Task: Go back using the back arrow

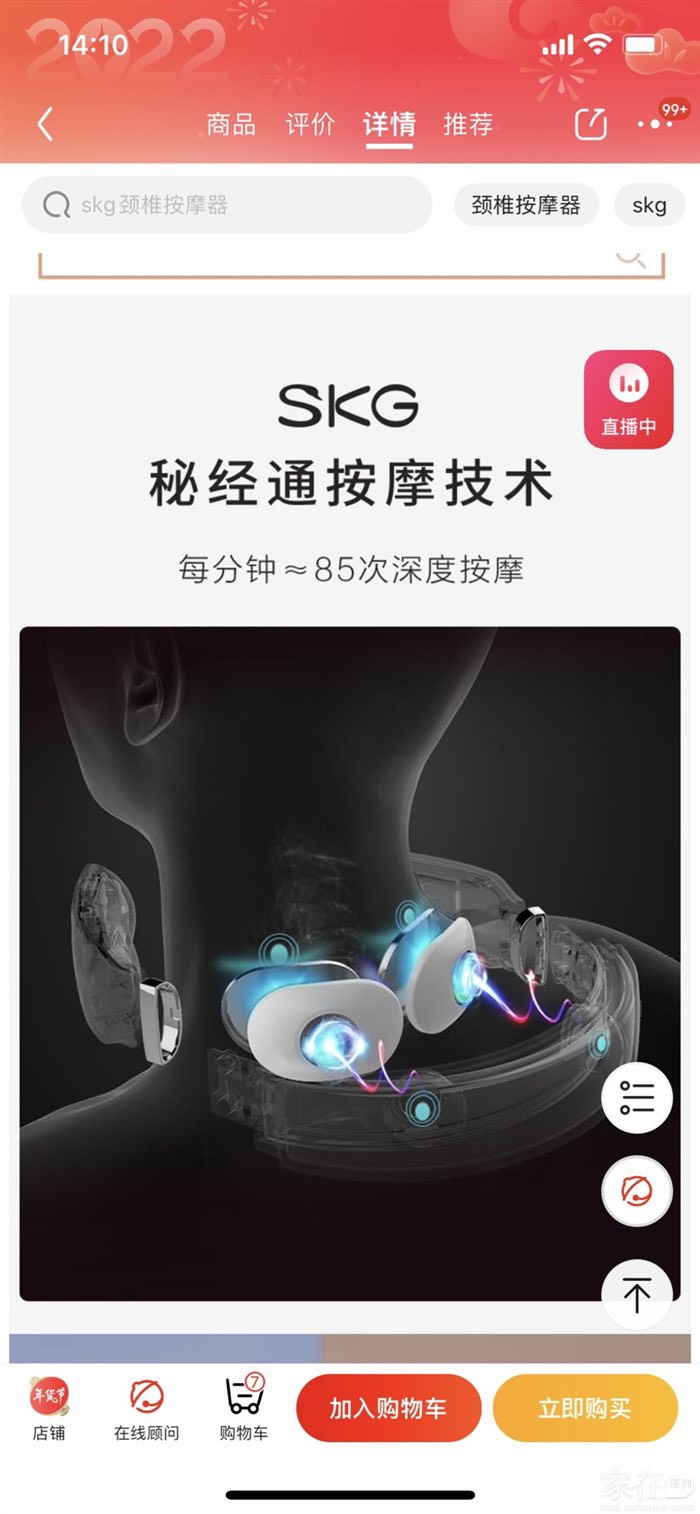Action: pyautogui.click(x=45, y=124)
